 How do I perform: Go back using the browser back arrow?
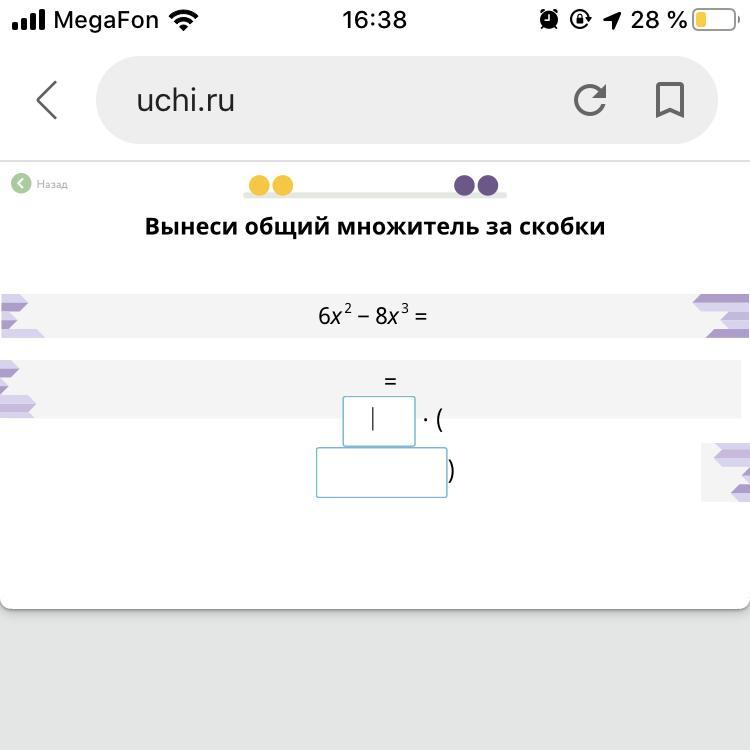point(46,100)
